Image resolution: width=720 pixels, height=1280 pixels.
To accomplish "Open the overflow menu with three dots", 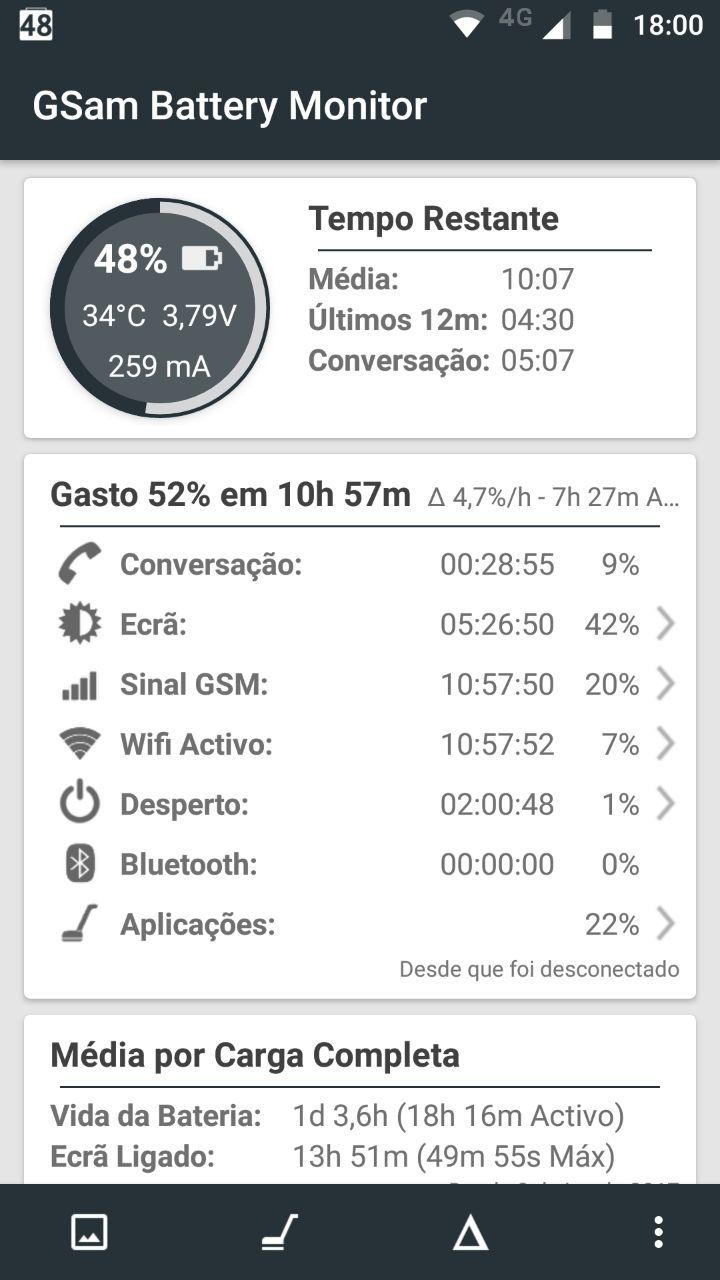I will pyautogui.click(x=658, y=1232).
